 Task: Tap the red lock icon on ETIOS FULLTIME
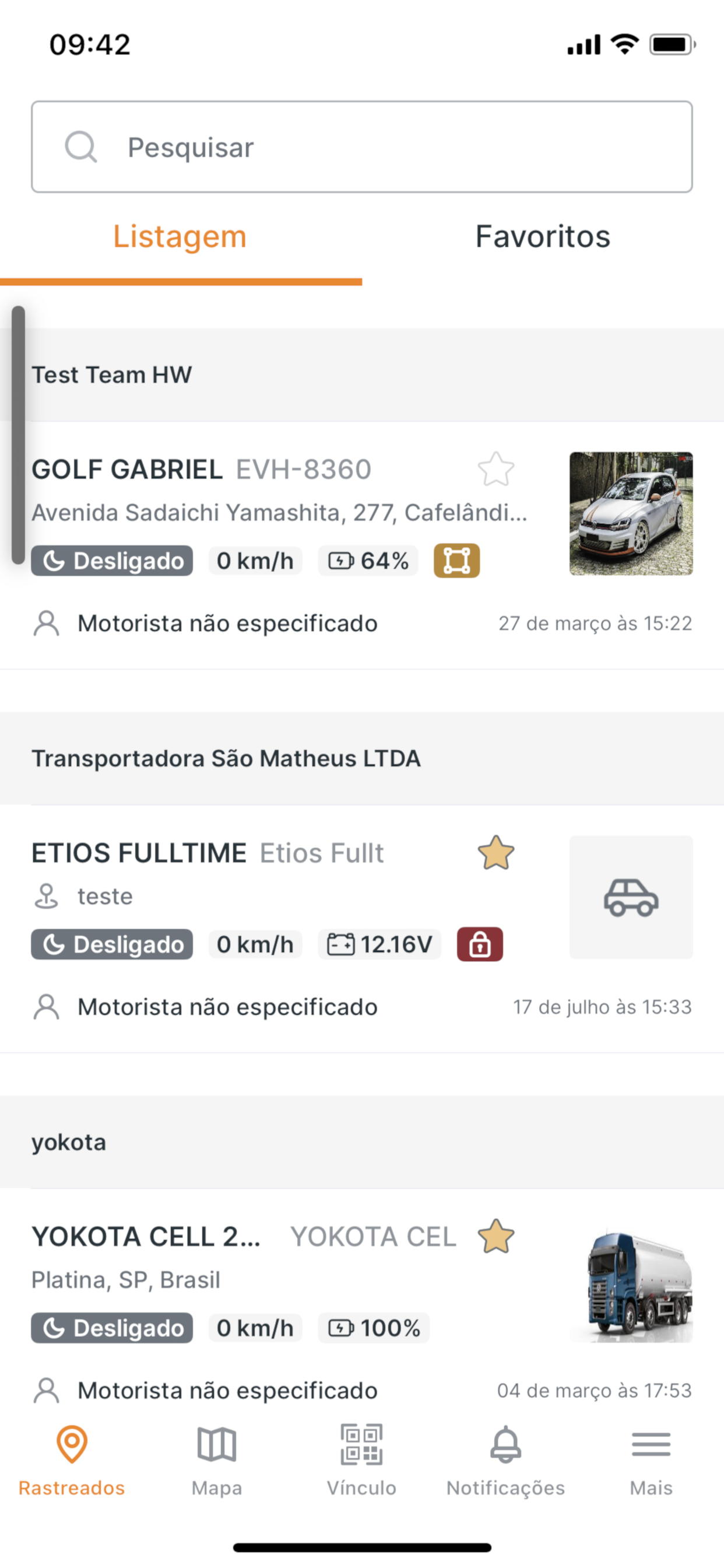coord(480,944)
